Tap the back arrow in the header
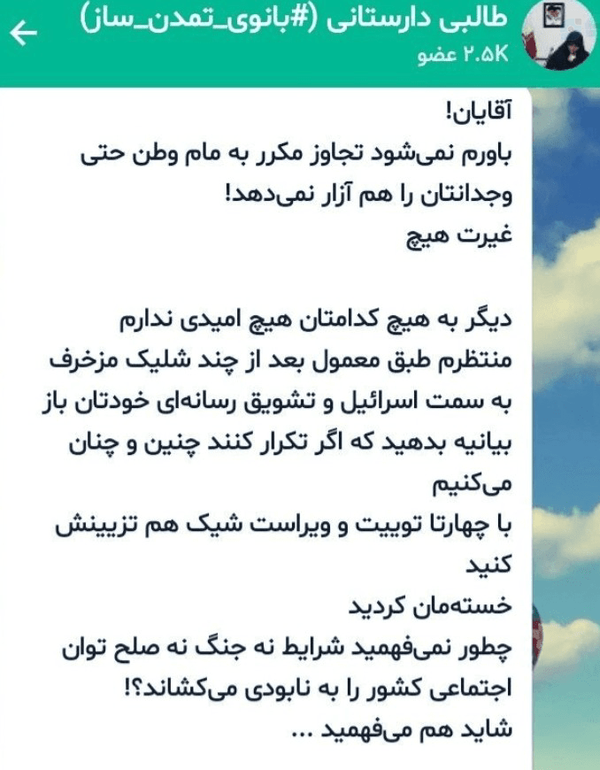The width and height of the screenshot is (600, 770). point(23,33)
